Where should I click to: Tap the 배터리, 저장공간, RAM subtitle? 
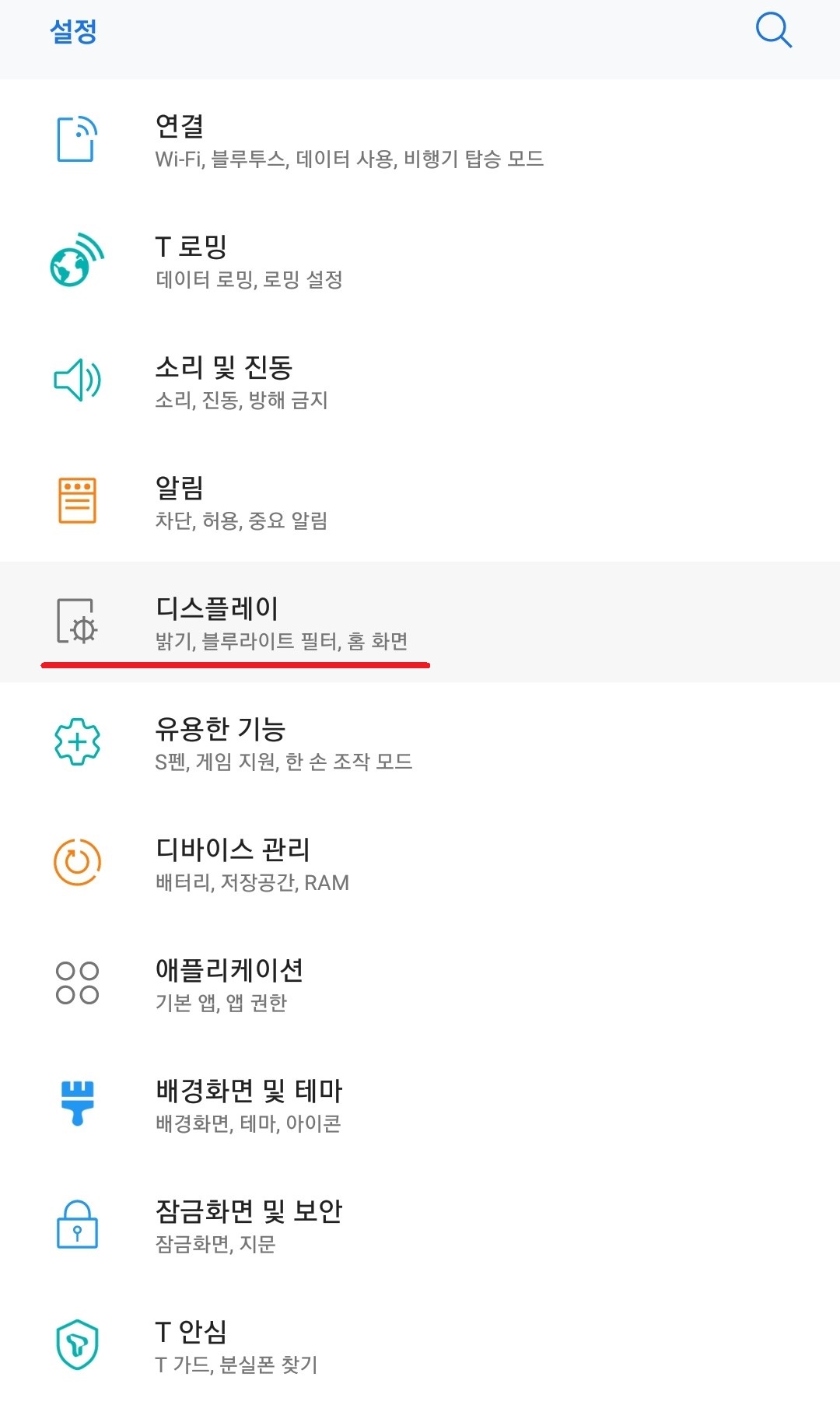pos(252,882)
